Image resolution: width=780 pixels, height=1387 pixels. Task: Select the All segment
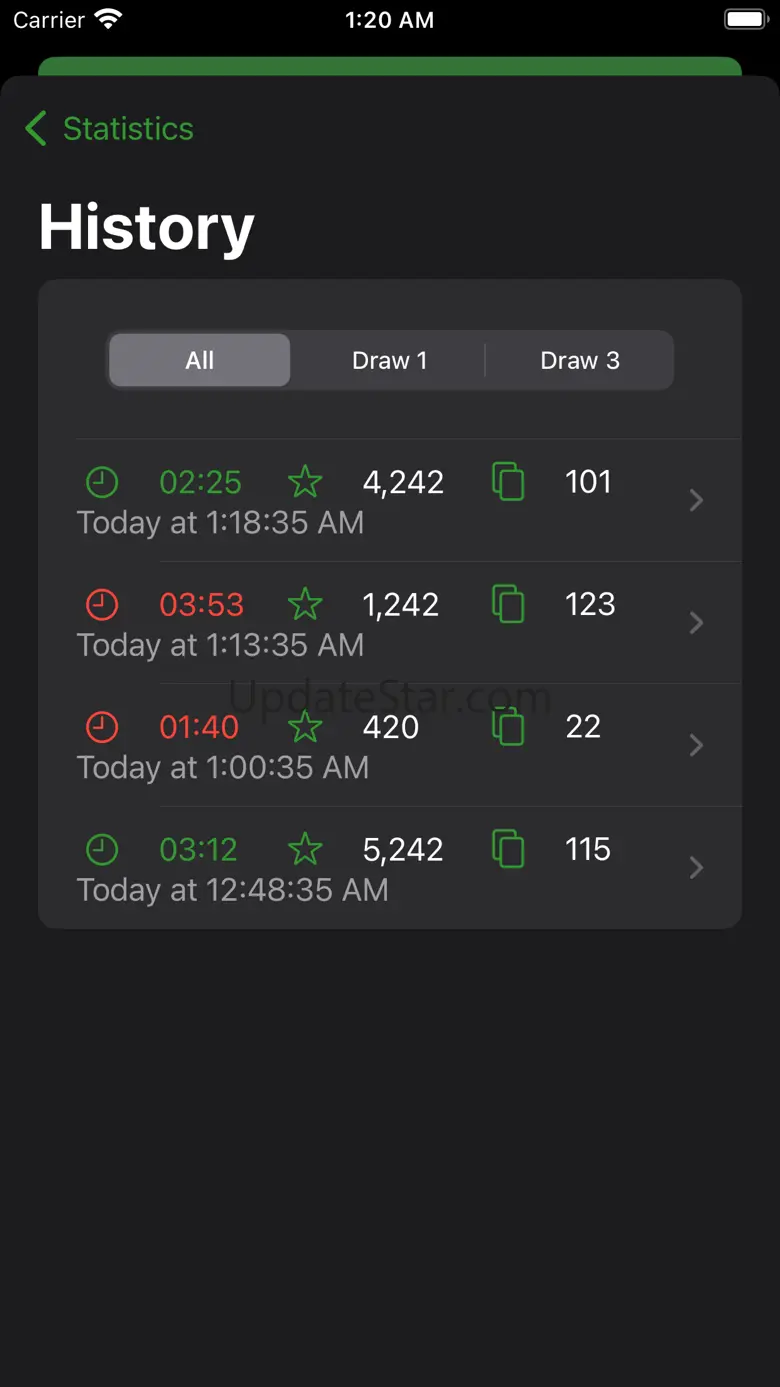click(200, 361)
